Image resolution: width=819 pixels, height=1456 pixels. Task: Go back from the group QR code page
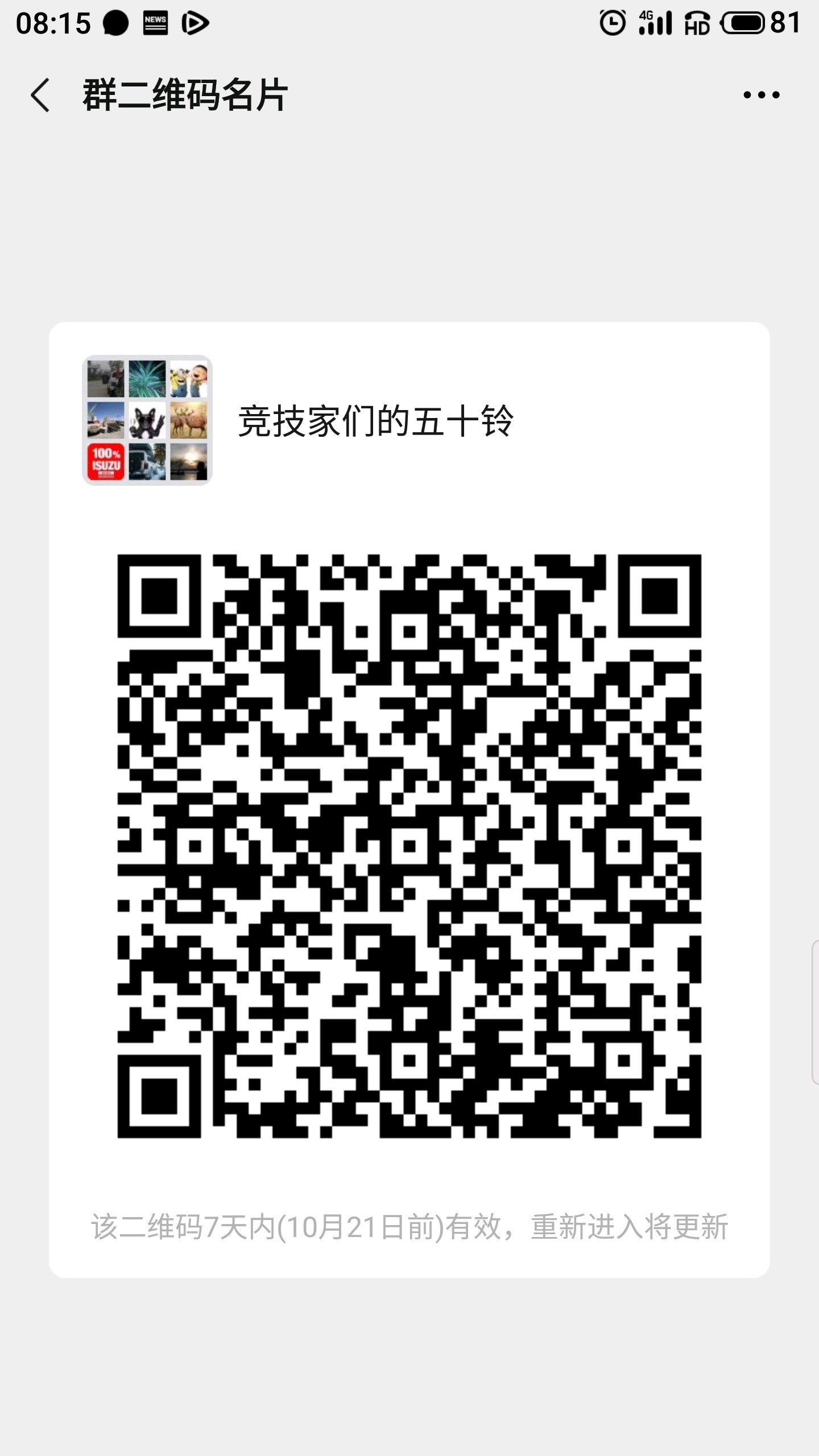pyautogui.click(x=40, y=95)
